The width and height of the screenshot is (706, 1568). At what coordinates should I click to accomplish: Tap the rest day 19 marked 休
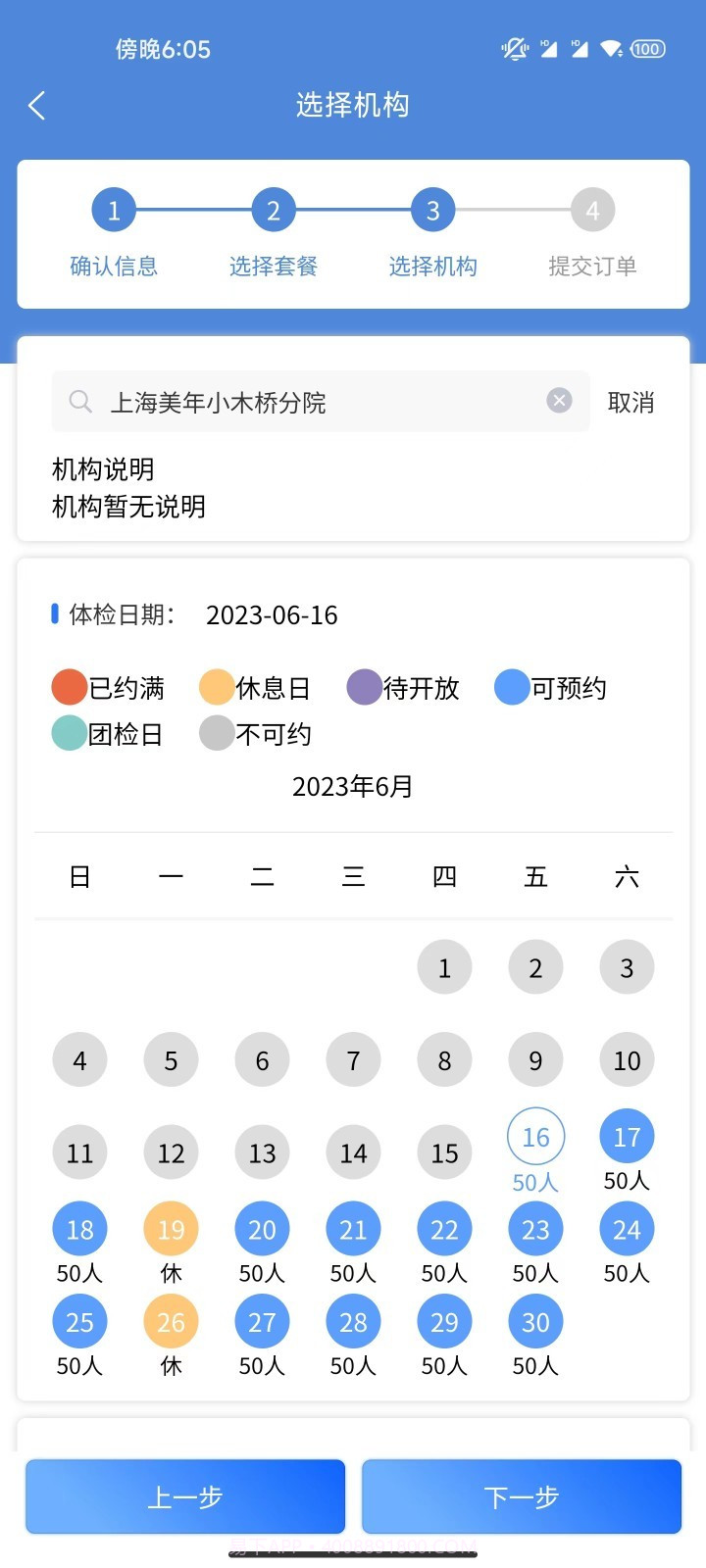point(171,1228)
